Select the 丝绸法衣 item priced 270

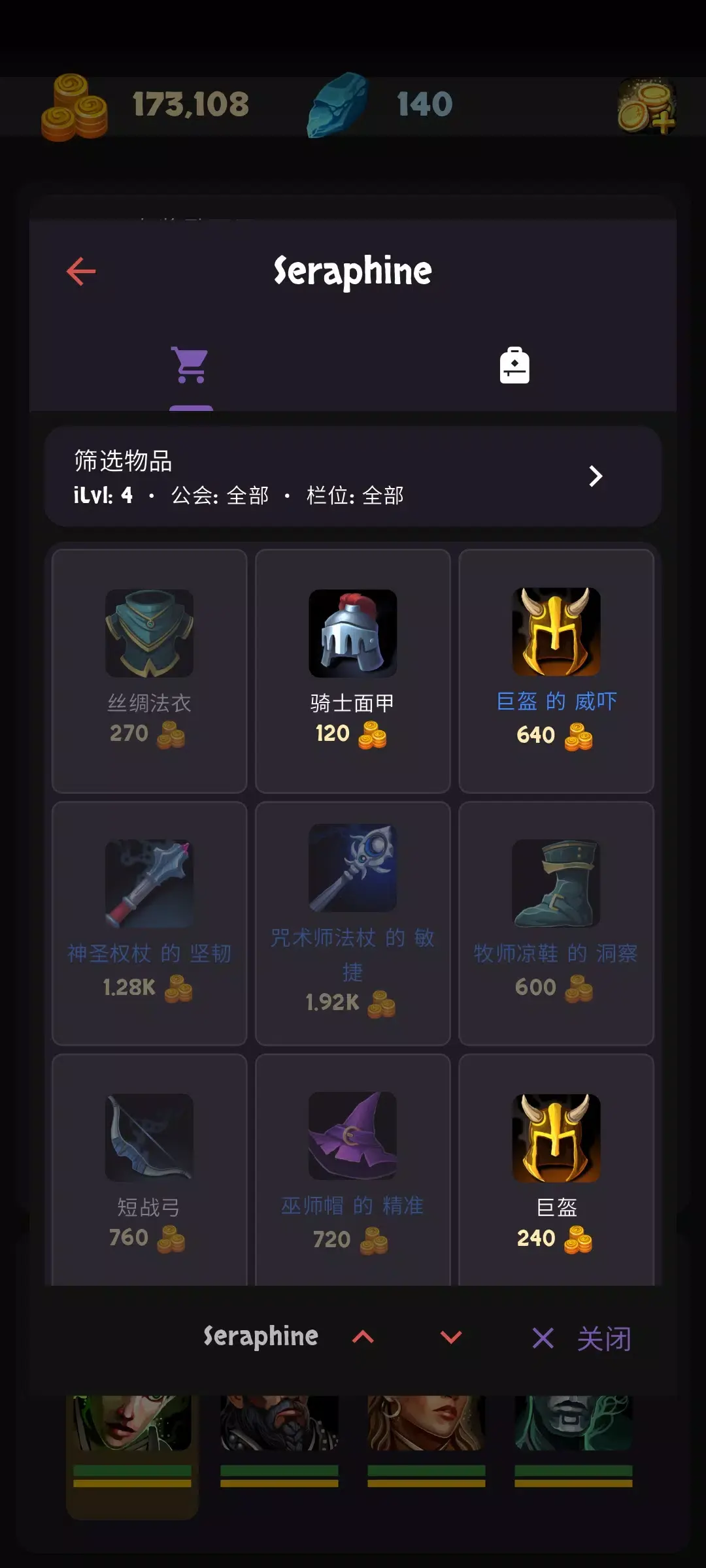(149, 670)
